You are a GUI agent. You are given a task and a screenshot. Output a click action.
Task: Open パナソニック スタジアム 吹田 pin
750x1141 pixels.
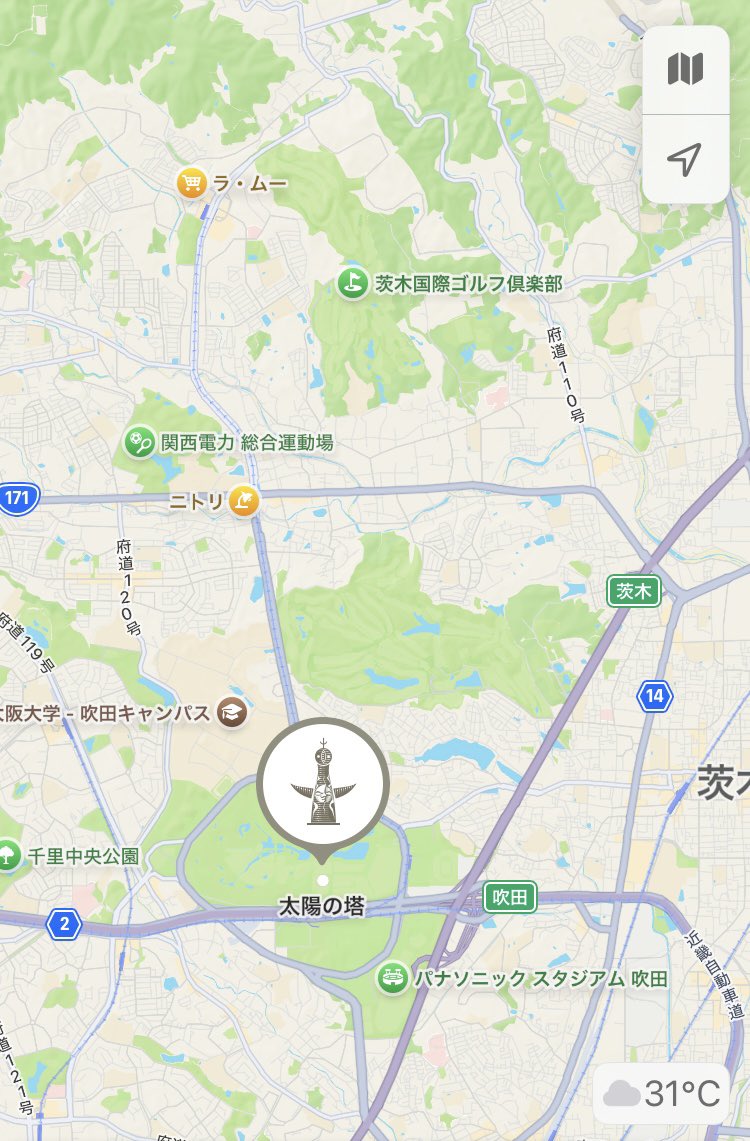pyautogui.click(x=391, y=978)
